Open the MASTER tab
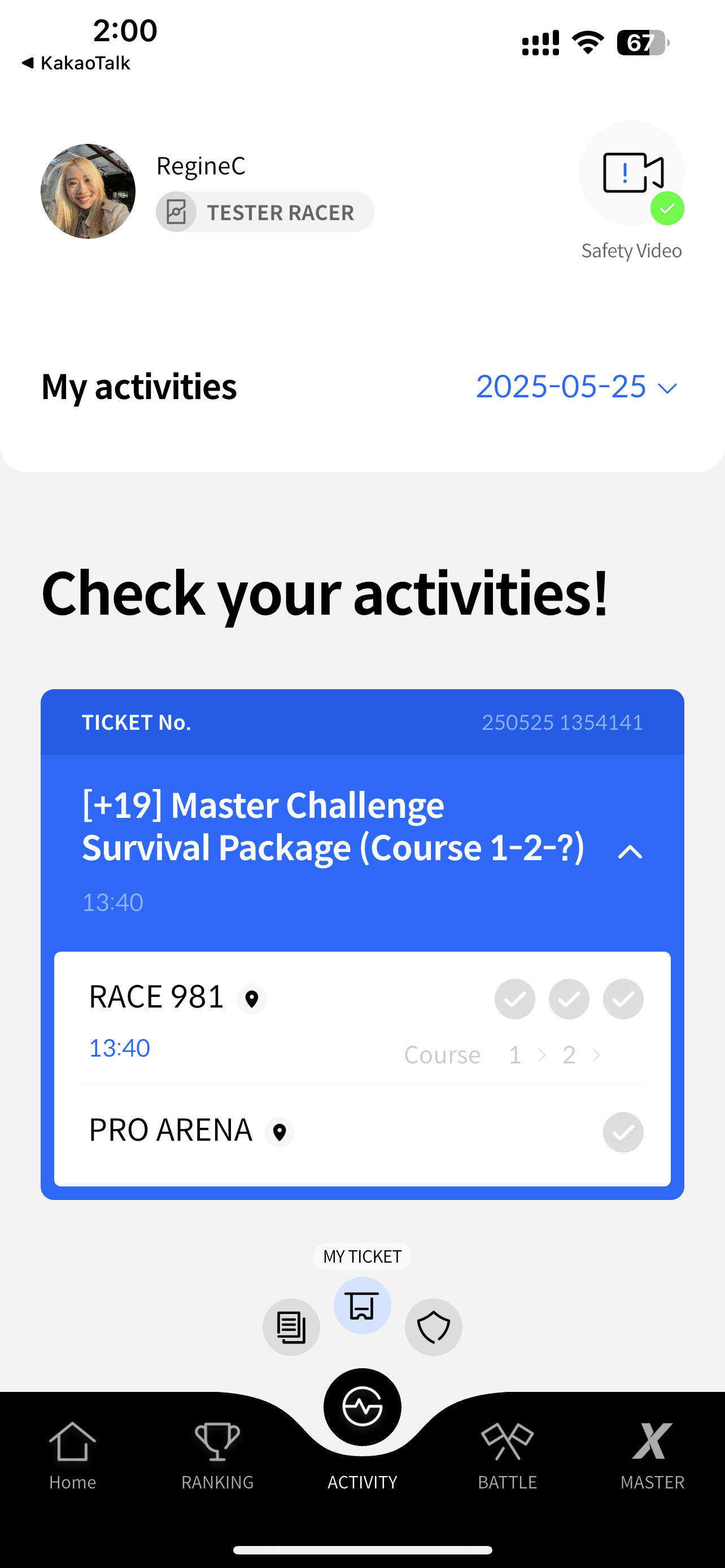This screenshot has width=725, height=1568. click(x=652, y=1455)
